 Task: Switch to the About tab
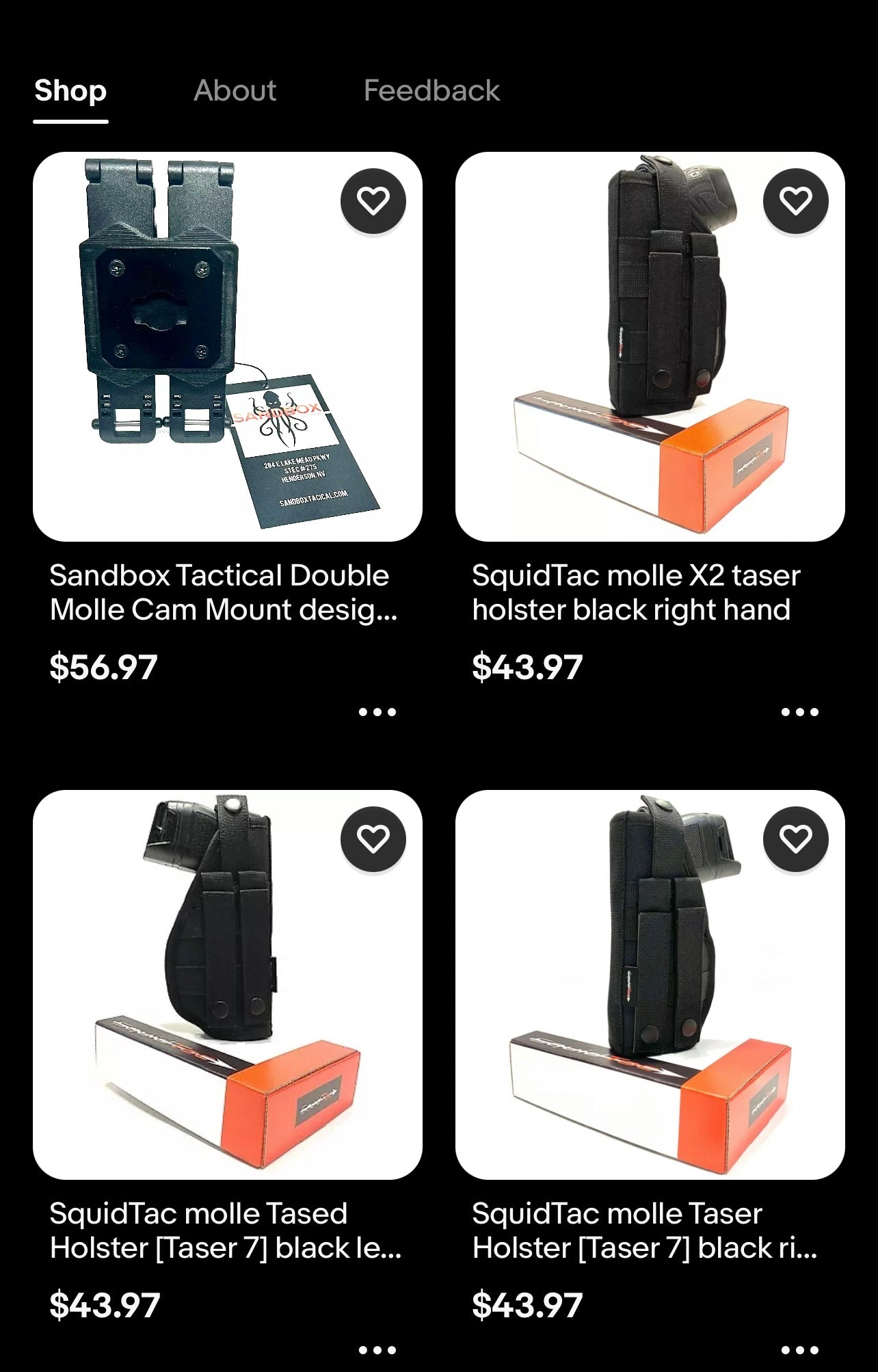pyautogui.click(x=235, y=90)
